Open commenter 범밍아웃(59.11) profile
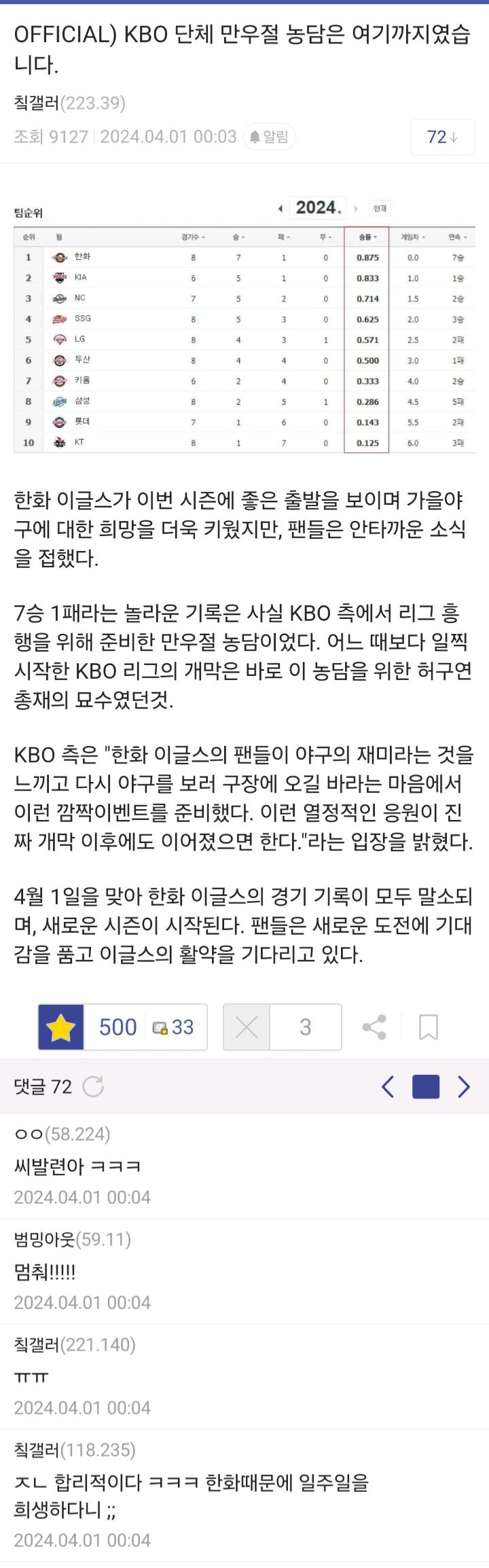Viewport: 489px width, 1568px height. [72, 1239]
